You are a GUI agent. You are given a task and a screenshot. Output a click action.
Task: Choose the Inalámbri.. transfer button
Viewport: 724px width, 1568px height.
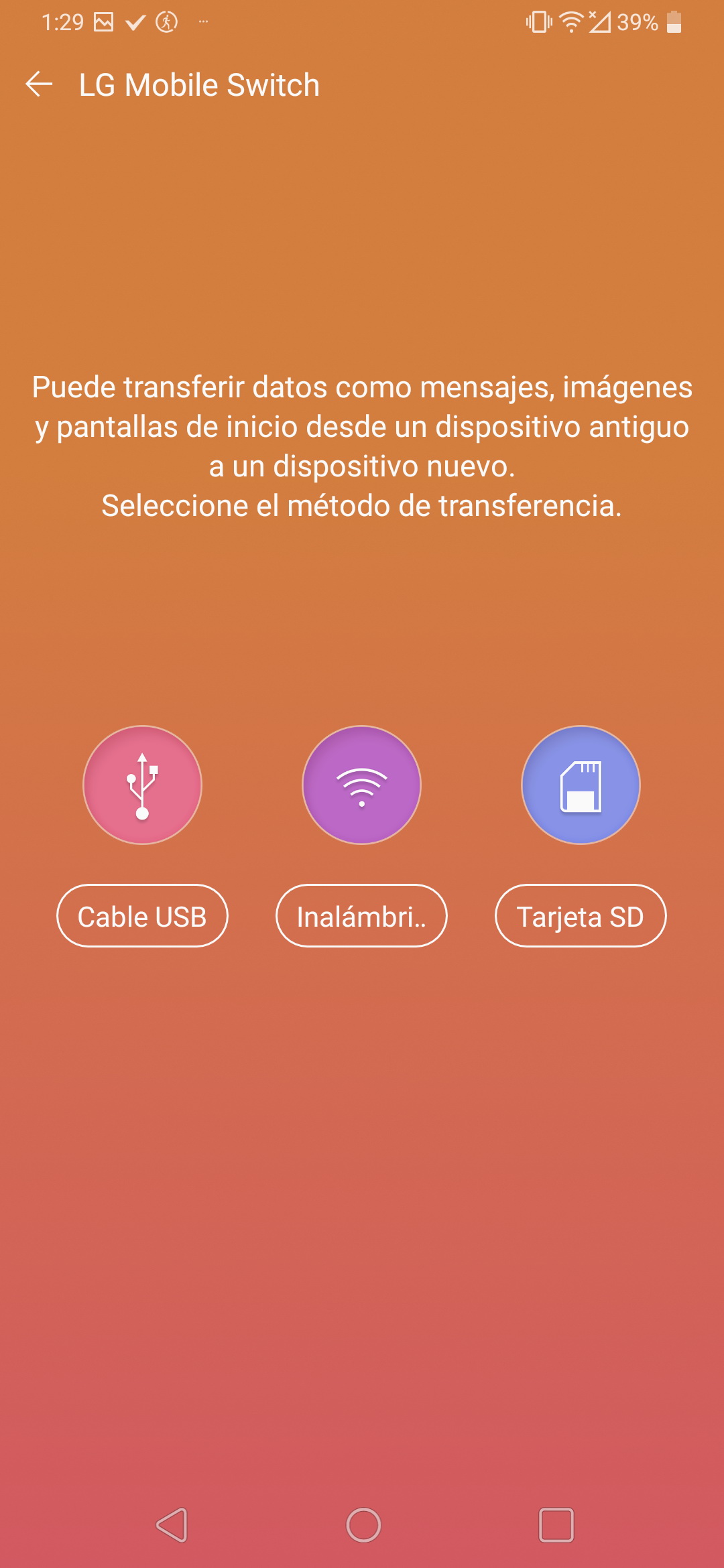[x=362, y=915]
